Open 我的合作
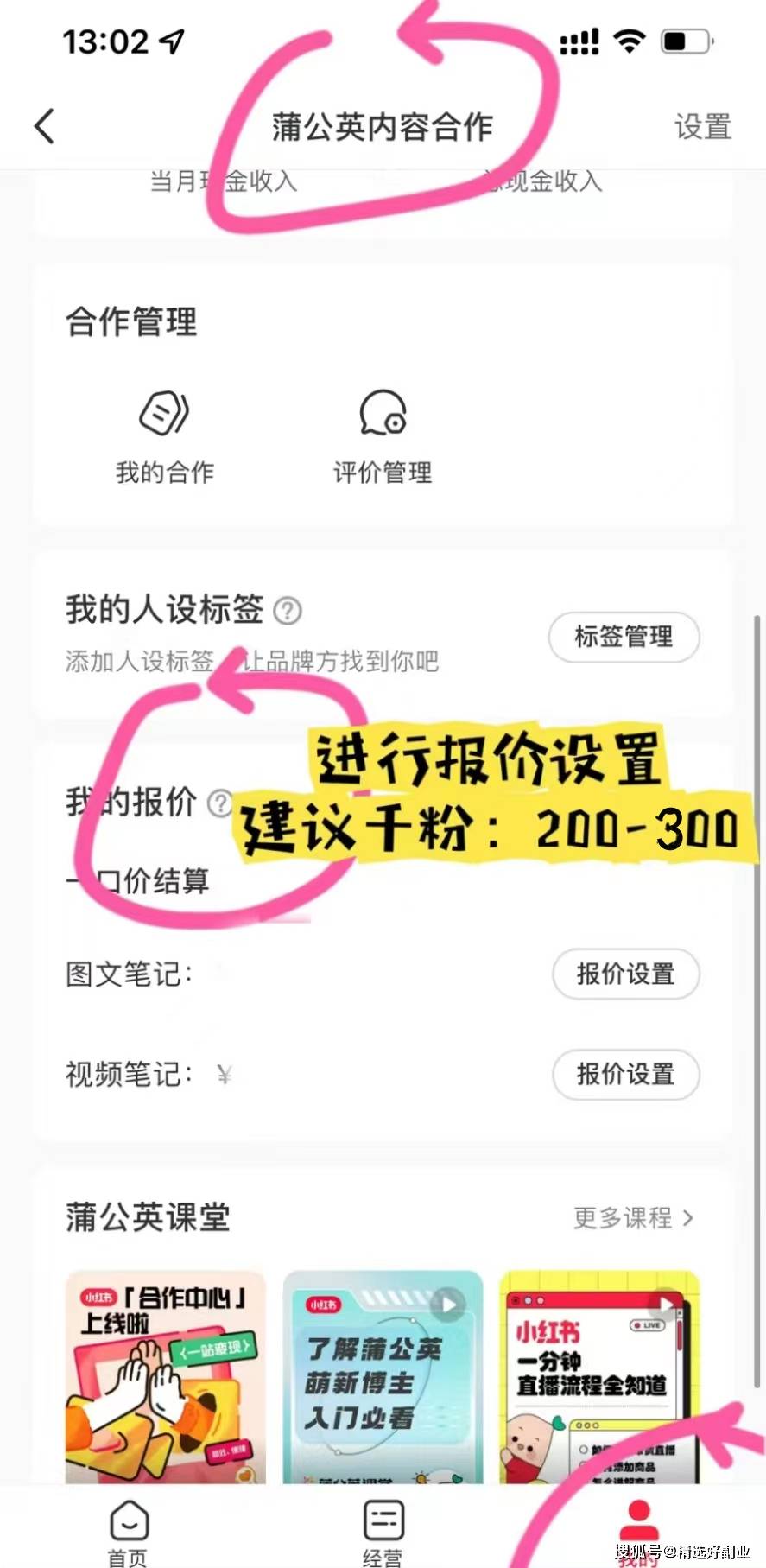Screen dimensions: 766x1568 (x=164, y=436)
